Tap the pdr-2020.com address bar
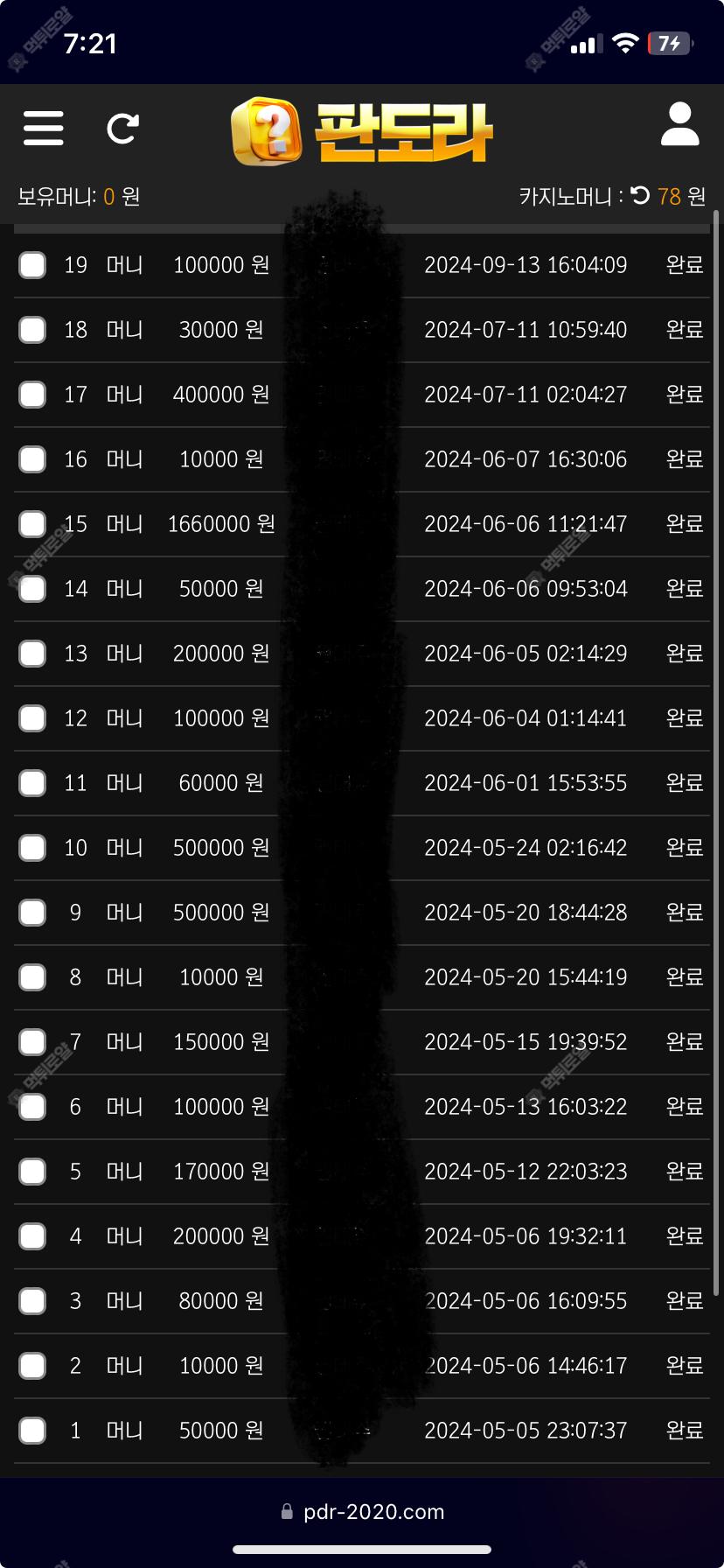The image size is (724, 1568). tap(362, 1511)
